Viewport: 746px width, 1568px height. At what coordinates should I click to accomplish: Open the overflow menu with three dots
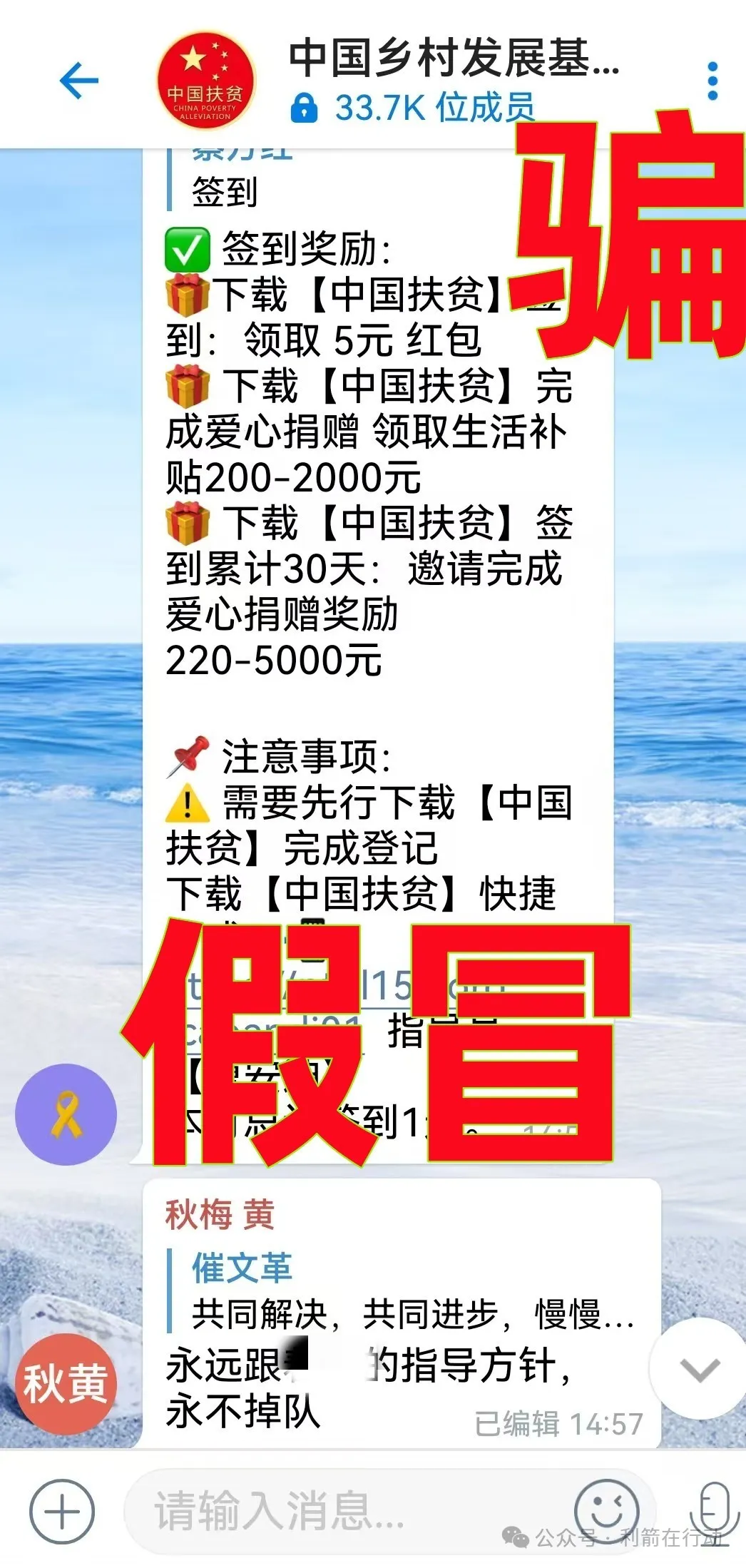pyautogui.click(x=712, y=81)
